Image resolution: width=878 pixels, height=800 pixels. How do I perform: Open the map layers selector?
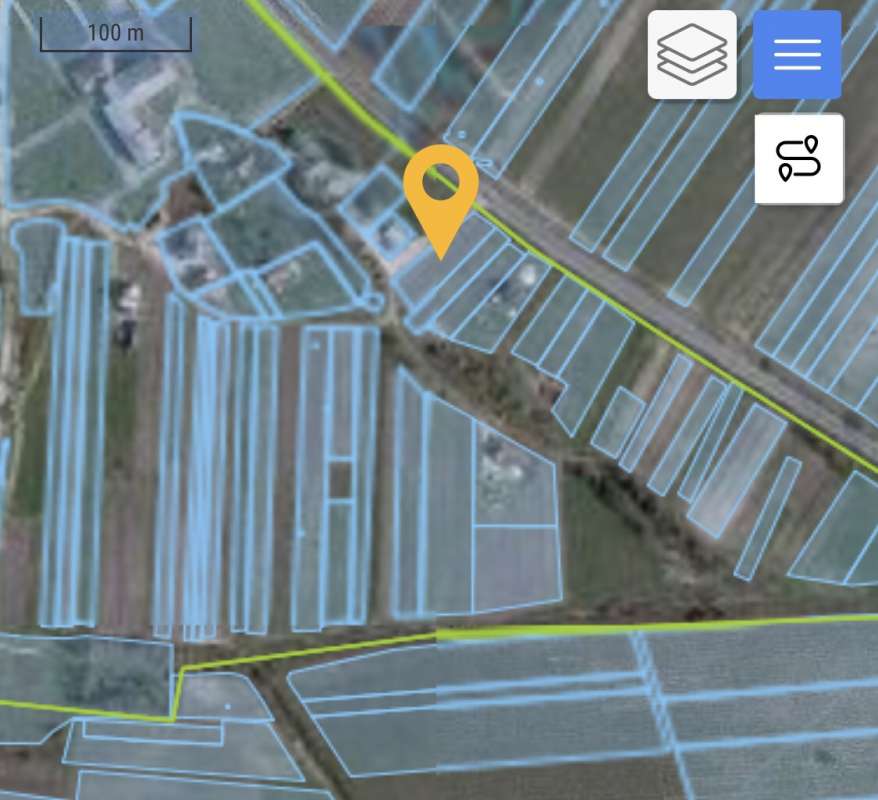pyautogui.click(x=692, y=55)
